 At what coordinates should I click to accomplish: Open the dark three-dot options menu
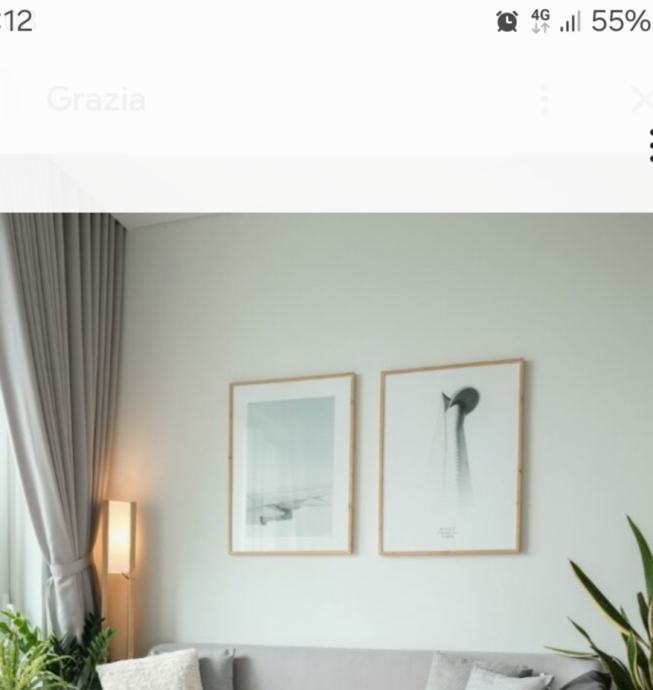click(650, 146)
